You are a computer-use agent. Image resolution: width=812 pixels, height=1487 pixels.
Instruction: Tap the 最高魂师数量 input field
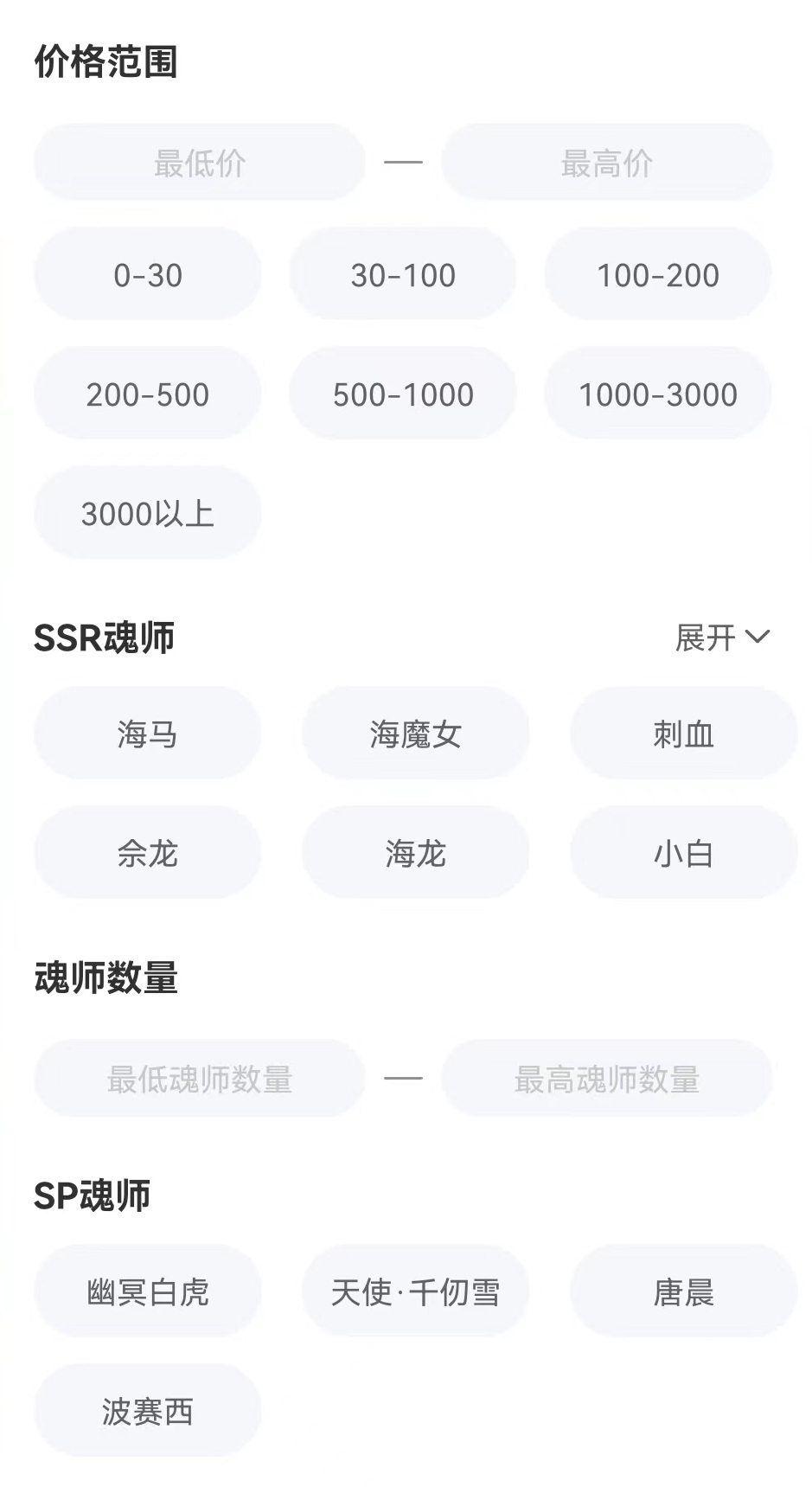pos(606,1079)
